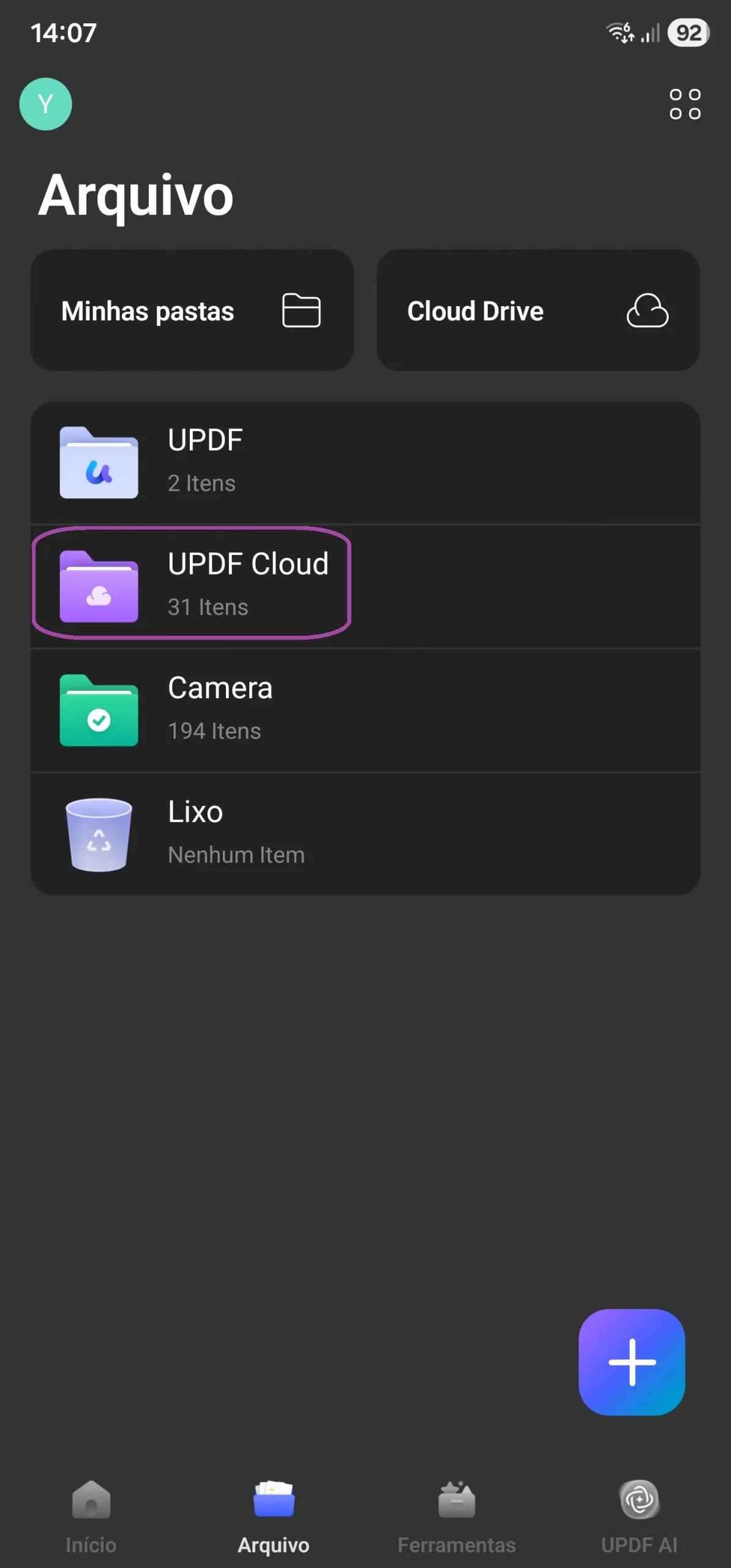Tap the Y profile avatar

(x=45, y=104)
